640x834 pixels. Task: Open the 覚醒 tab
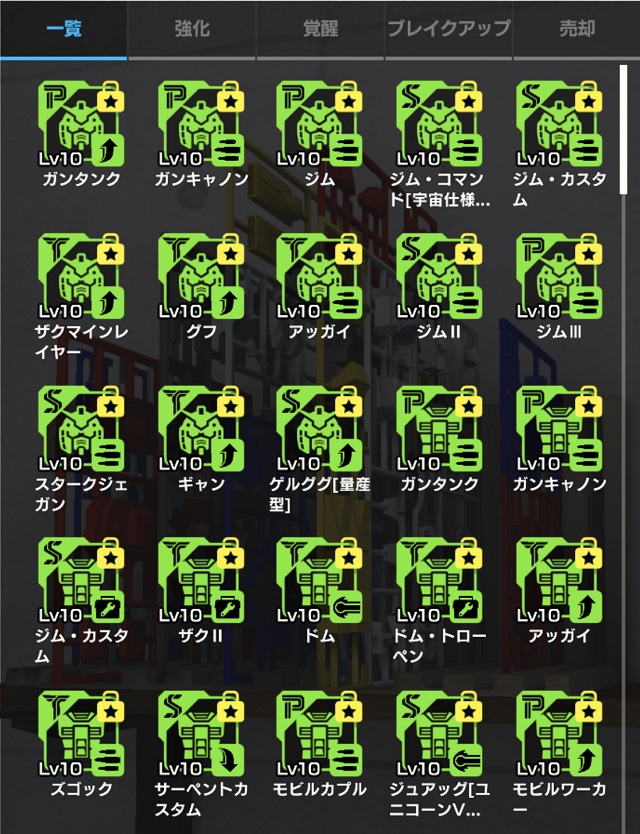(x=319, y=29)
